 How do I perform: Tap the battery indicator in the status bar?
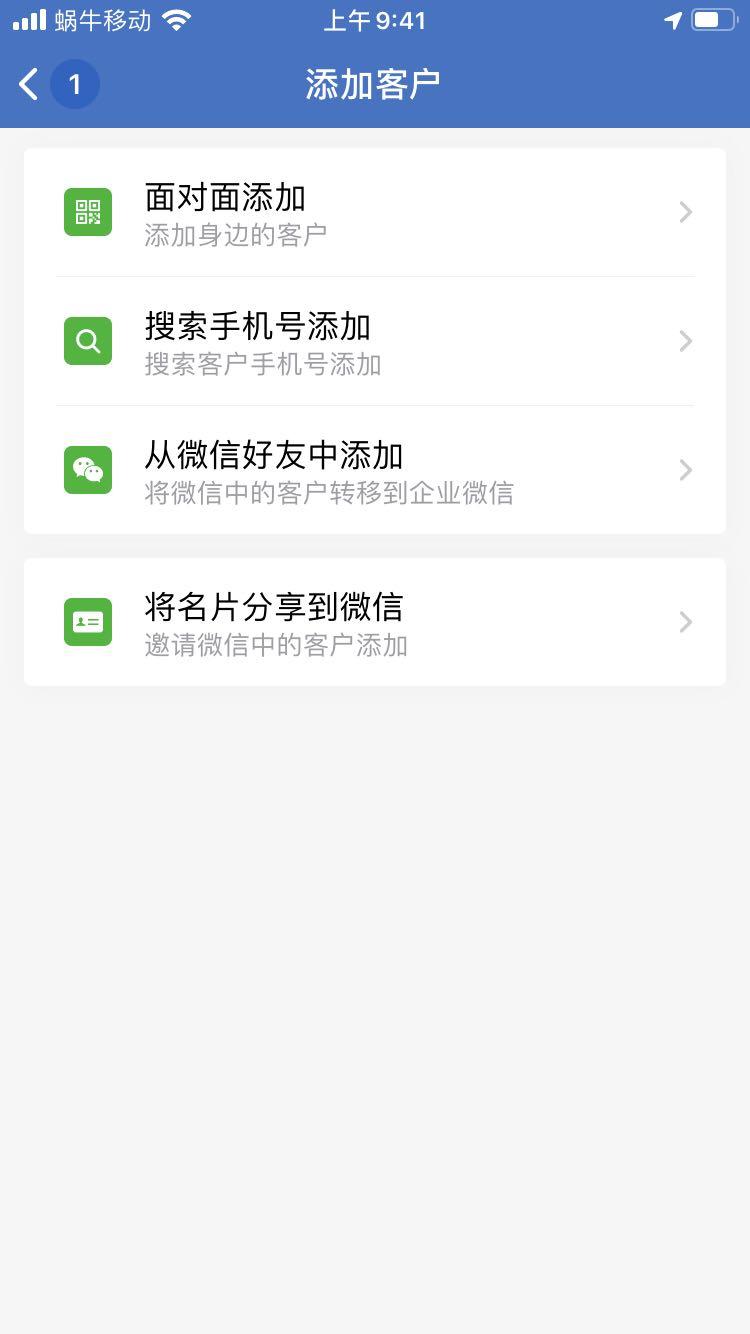click(x=716, y=18)
